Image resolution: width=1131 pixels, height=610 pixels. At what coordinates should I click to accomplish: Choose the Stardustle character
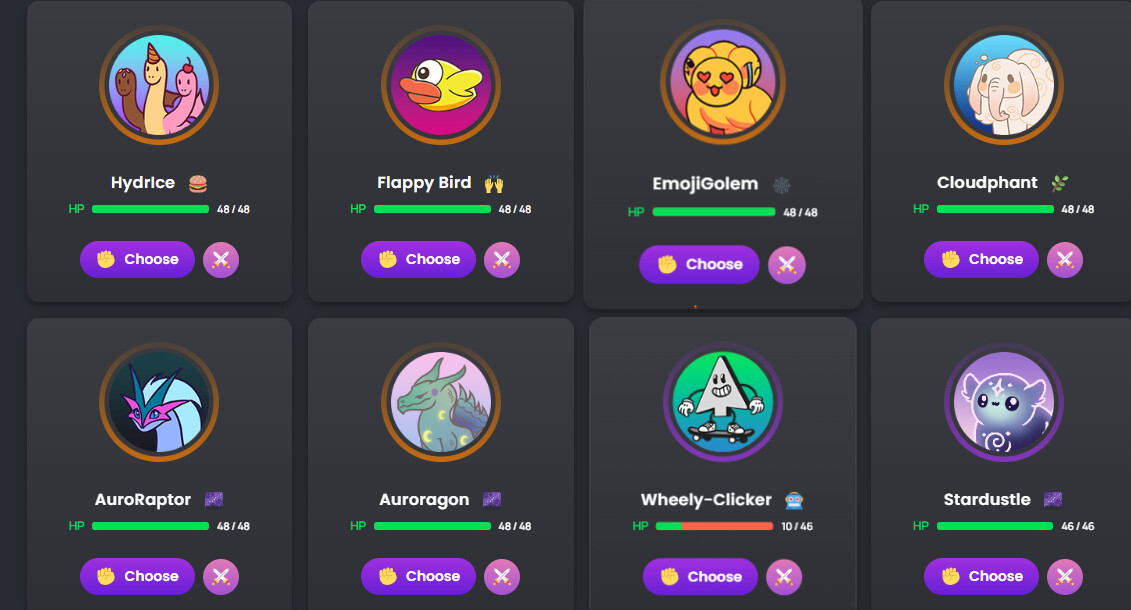tap(981, 576)
